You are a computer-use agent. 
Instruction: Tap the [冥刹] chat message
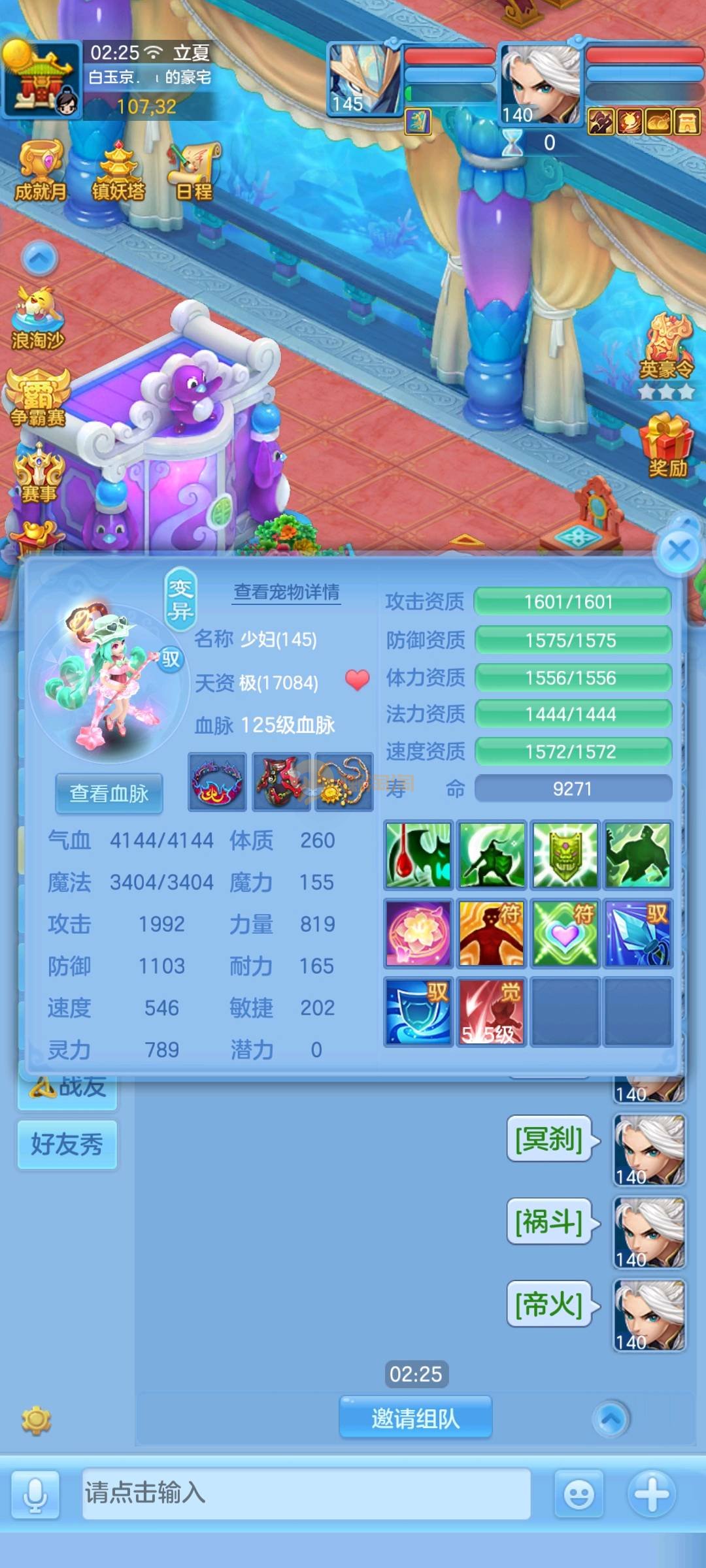pos(549,1139)
